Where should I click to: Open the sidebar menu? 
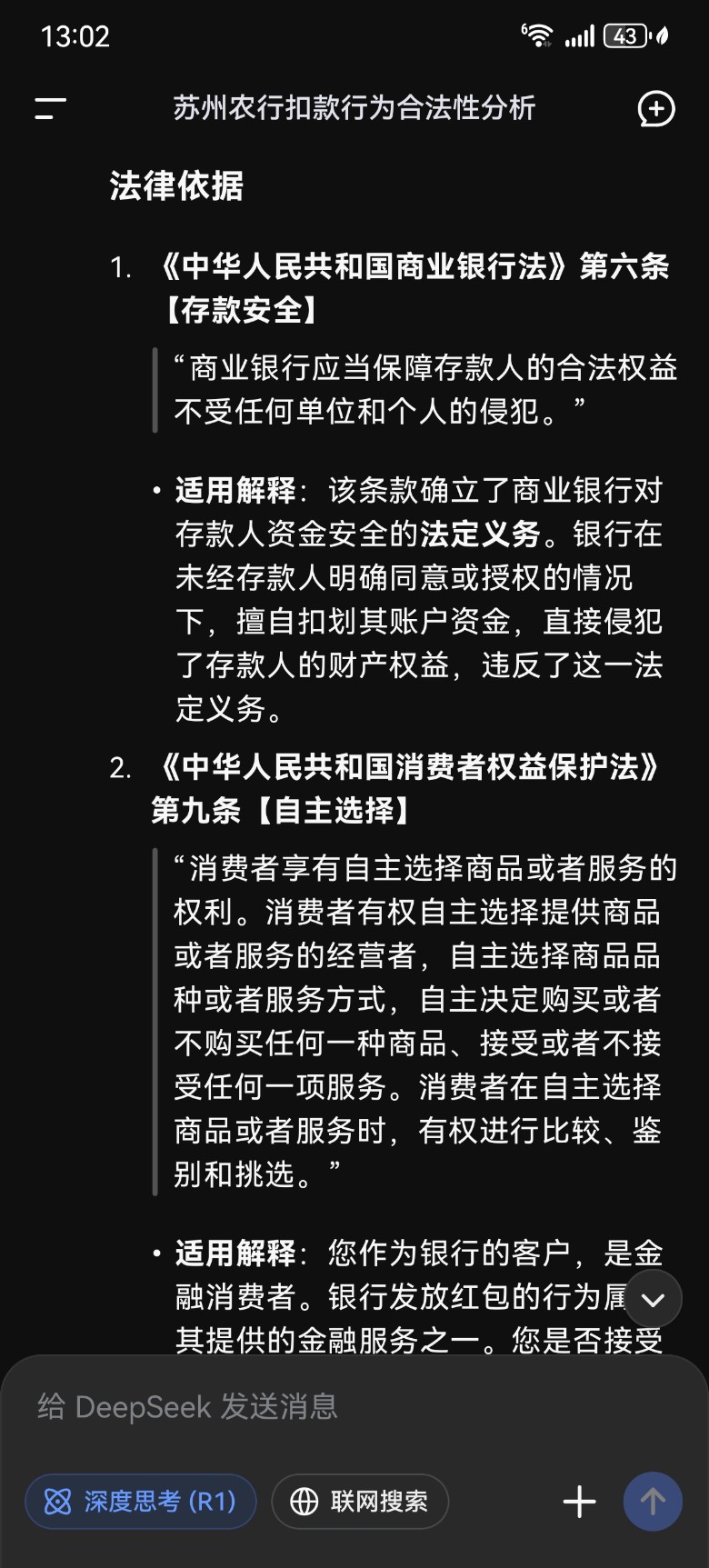pyautogui.click(x=50, y=109)
